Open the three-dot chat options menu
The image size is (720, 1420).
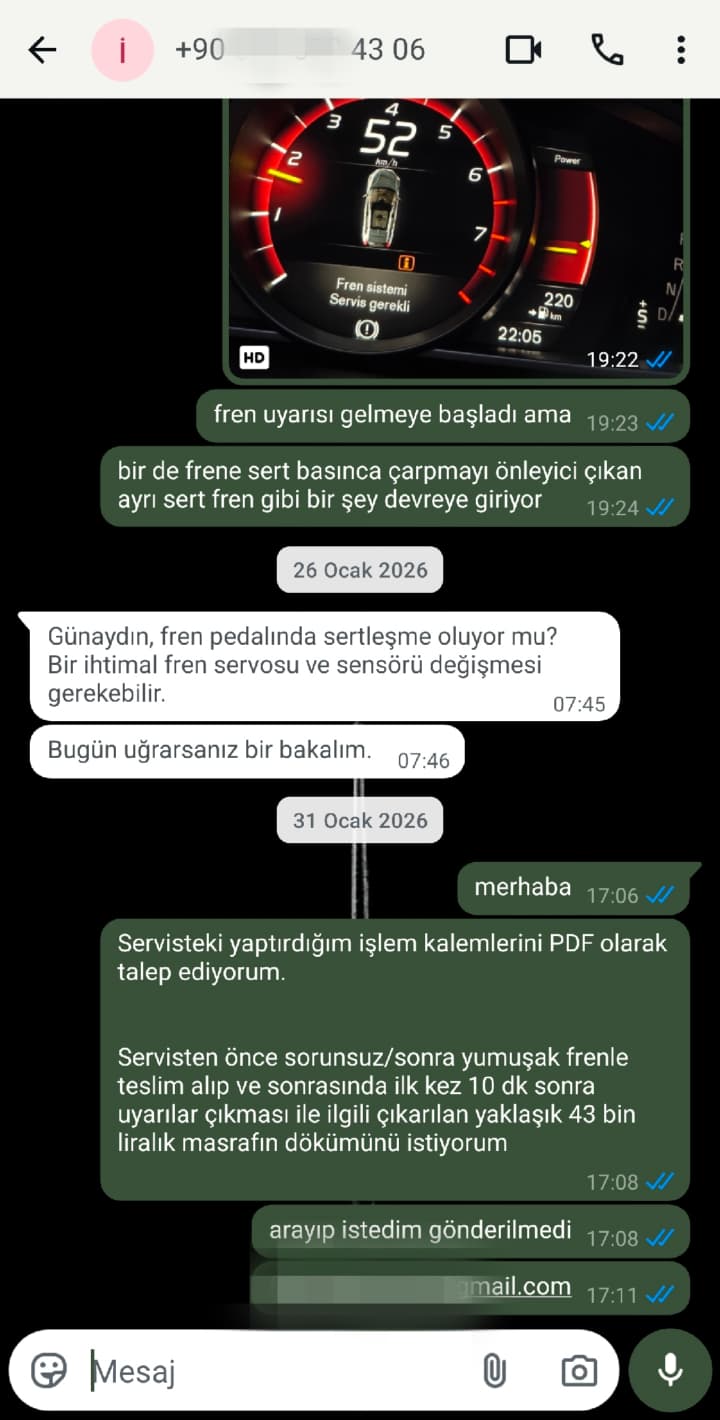pos(681,48)
